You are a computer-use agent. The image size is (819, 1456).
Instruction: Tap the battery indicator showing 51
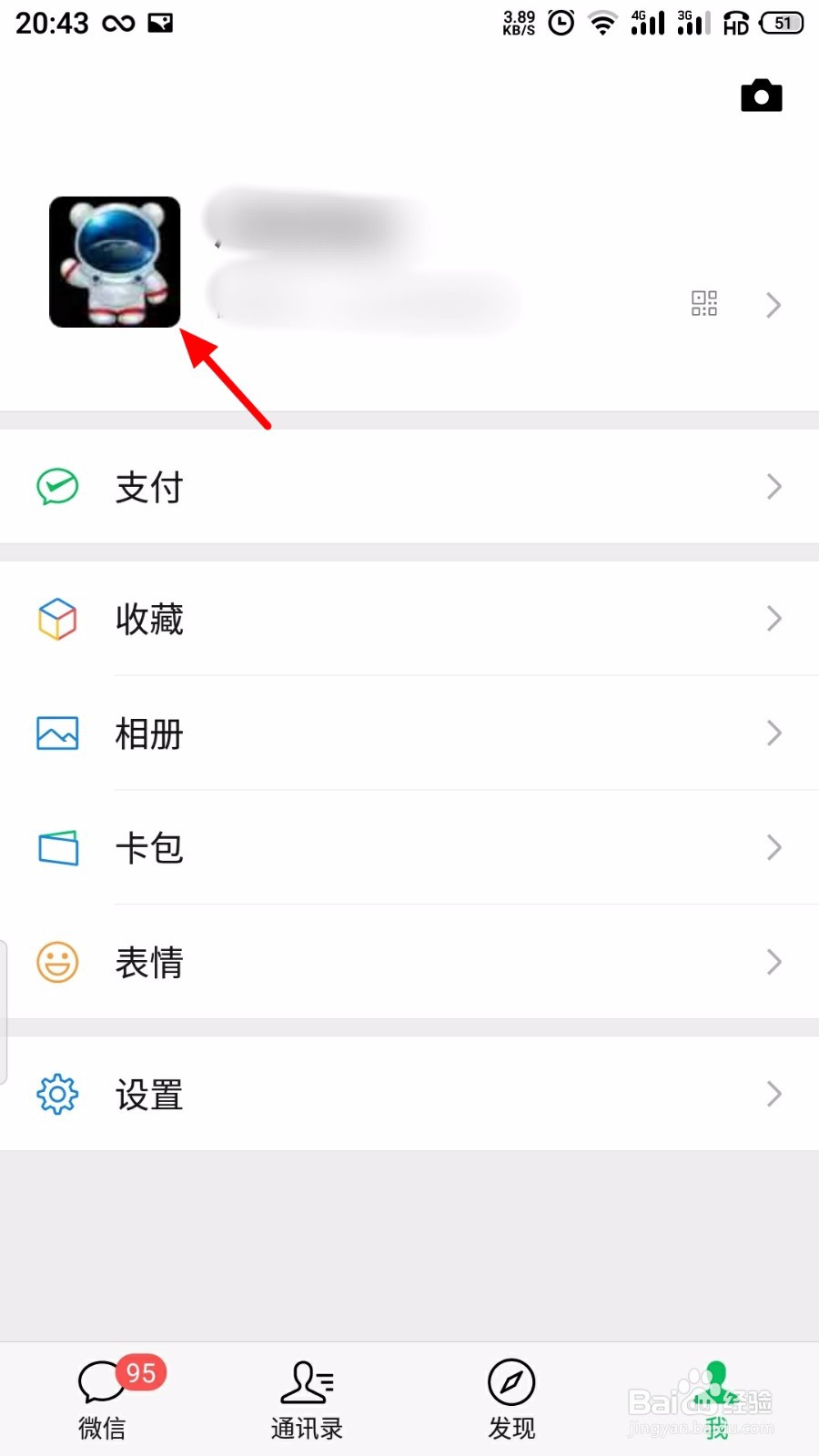(x=781, y=23)
